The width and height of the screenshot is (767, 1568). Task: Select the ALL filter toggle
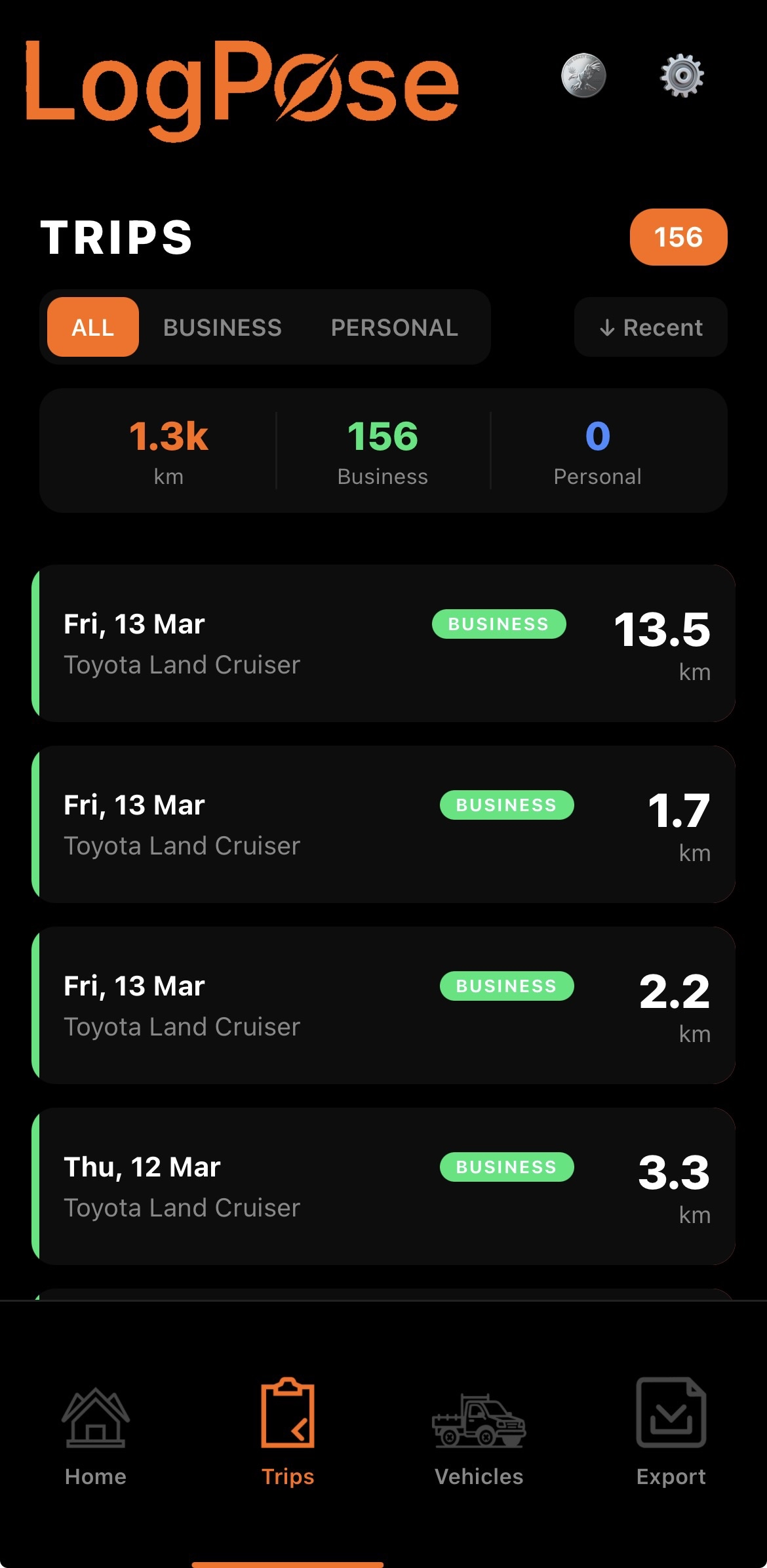(92, 327)
